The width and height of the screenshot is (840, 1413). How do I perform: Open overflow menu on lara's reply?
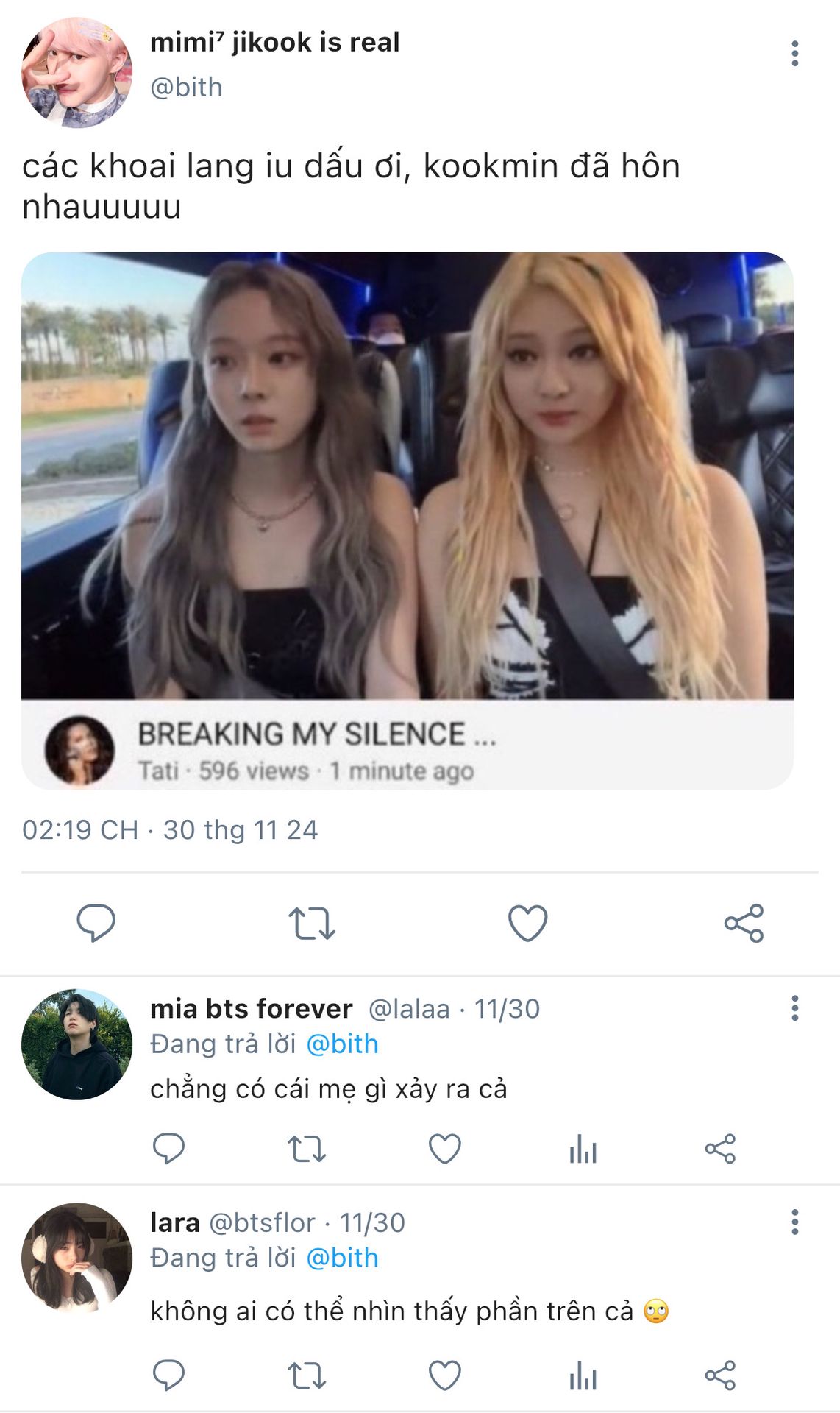coord(794,1222)
